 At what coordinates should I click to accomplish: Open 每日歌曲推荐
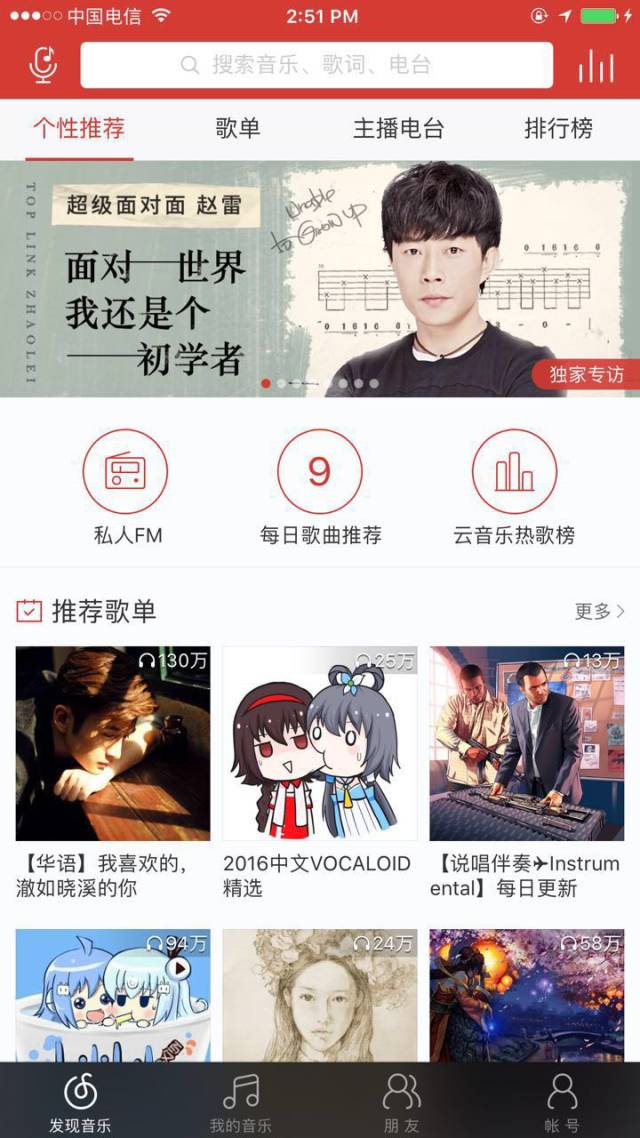[x=320, y=472]
